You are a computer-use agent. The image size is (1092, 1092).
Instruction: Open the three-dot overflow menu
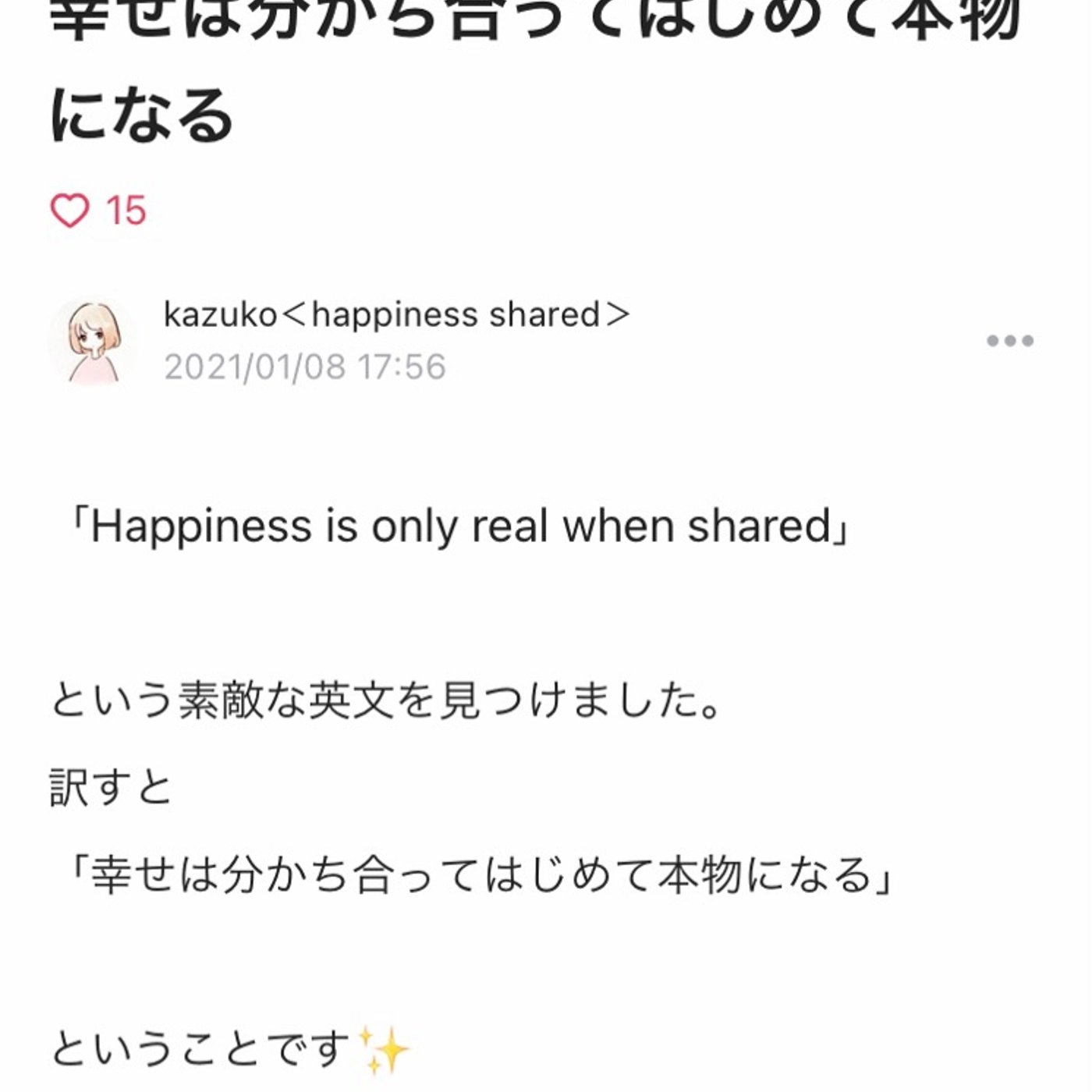1009,341
